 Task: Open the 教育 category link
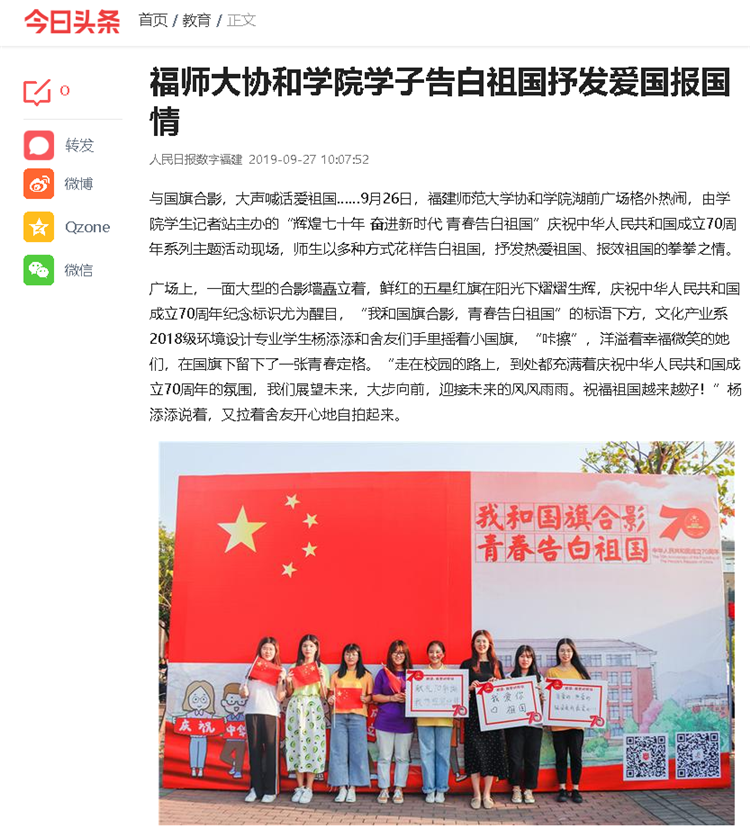pyautogui.click(x=197, y=20)
